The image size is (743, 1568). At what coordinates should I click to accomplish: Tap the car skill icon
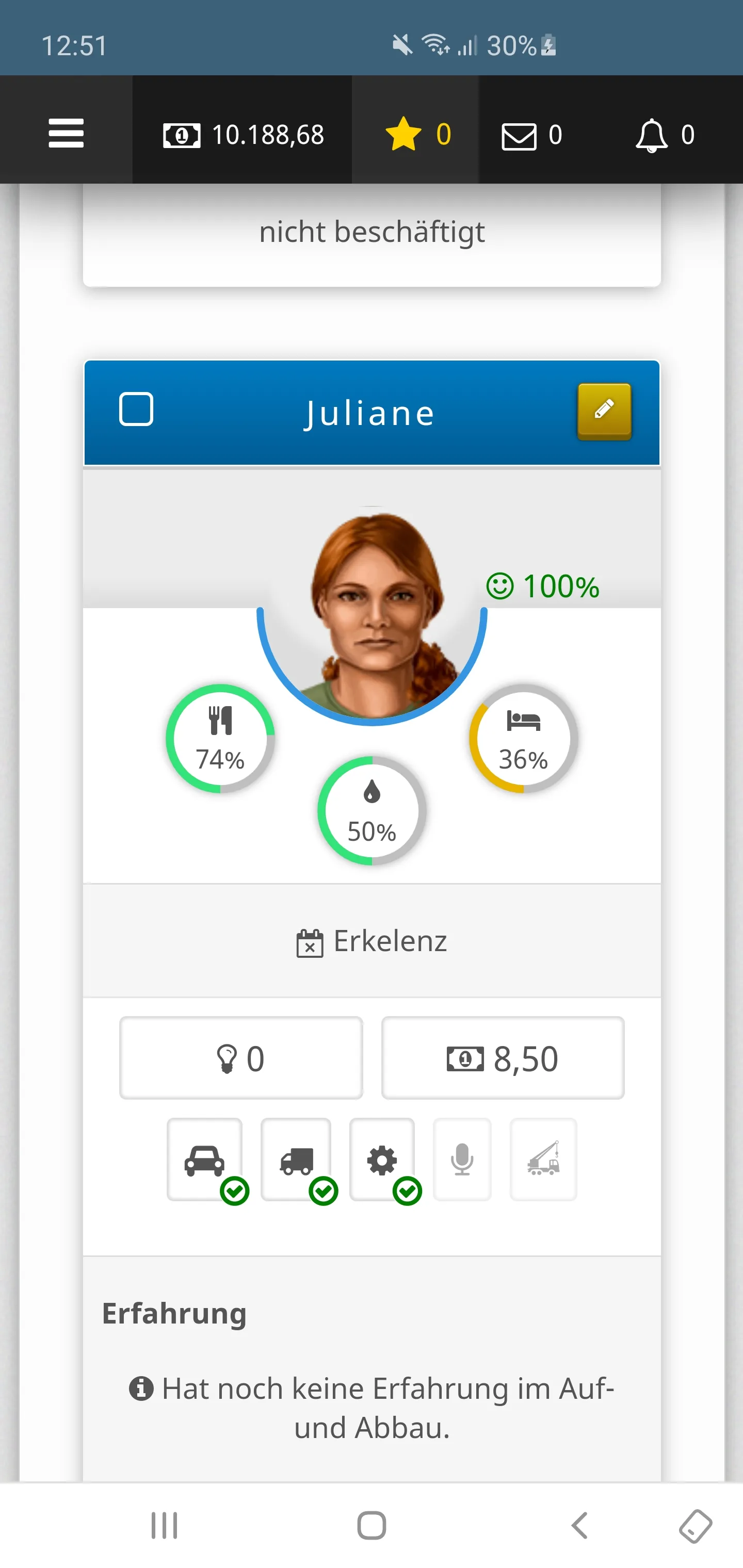click(x=205, y=1159)
